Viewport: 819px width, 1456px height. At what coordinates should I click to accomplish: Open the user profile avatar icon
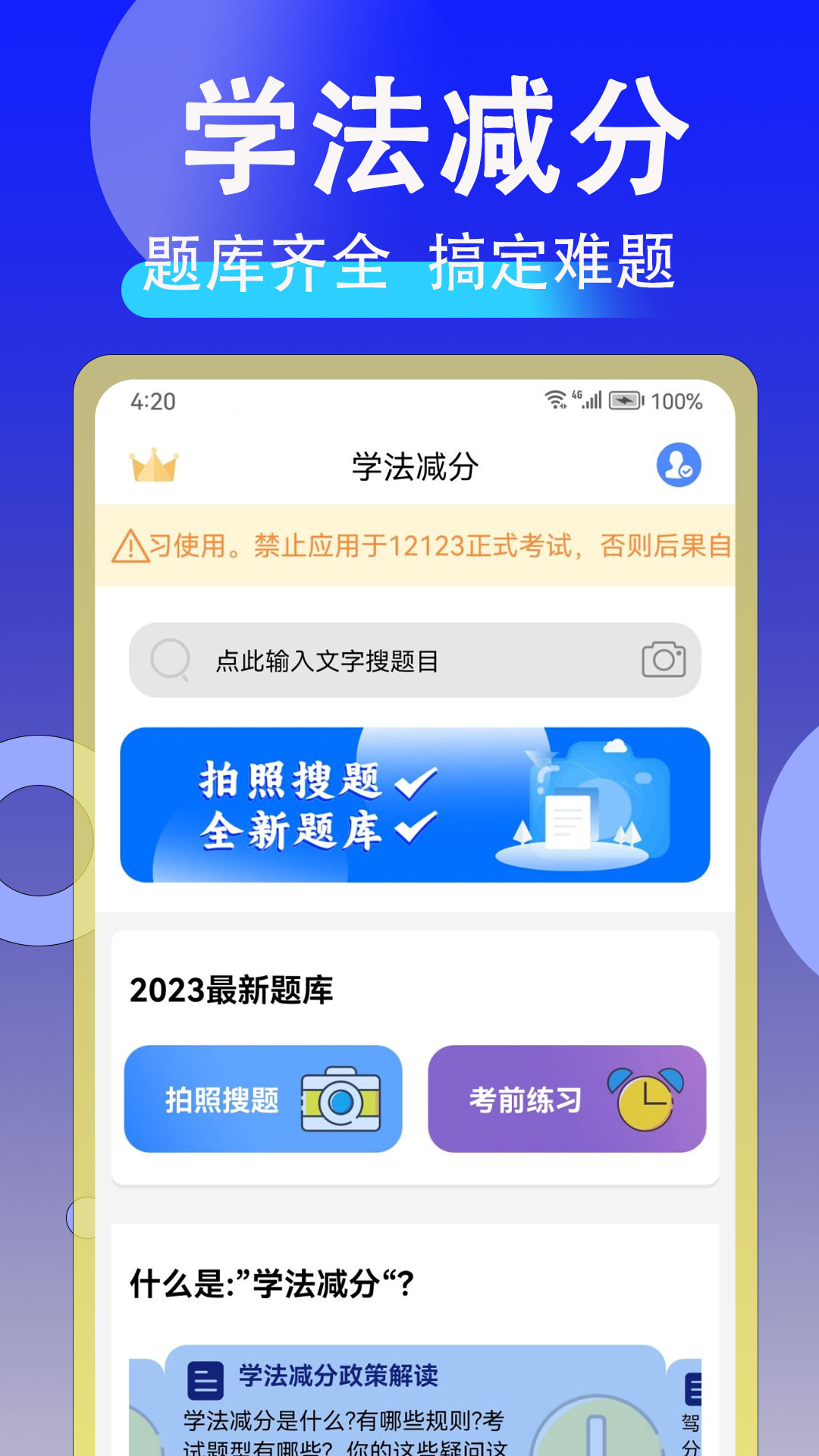tap(677, 466)
